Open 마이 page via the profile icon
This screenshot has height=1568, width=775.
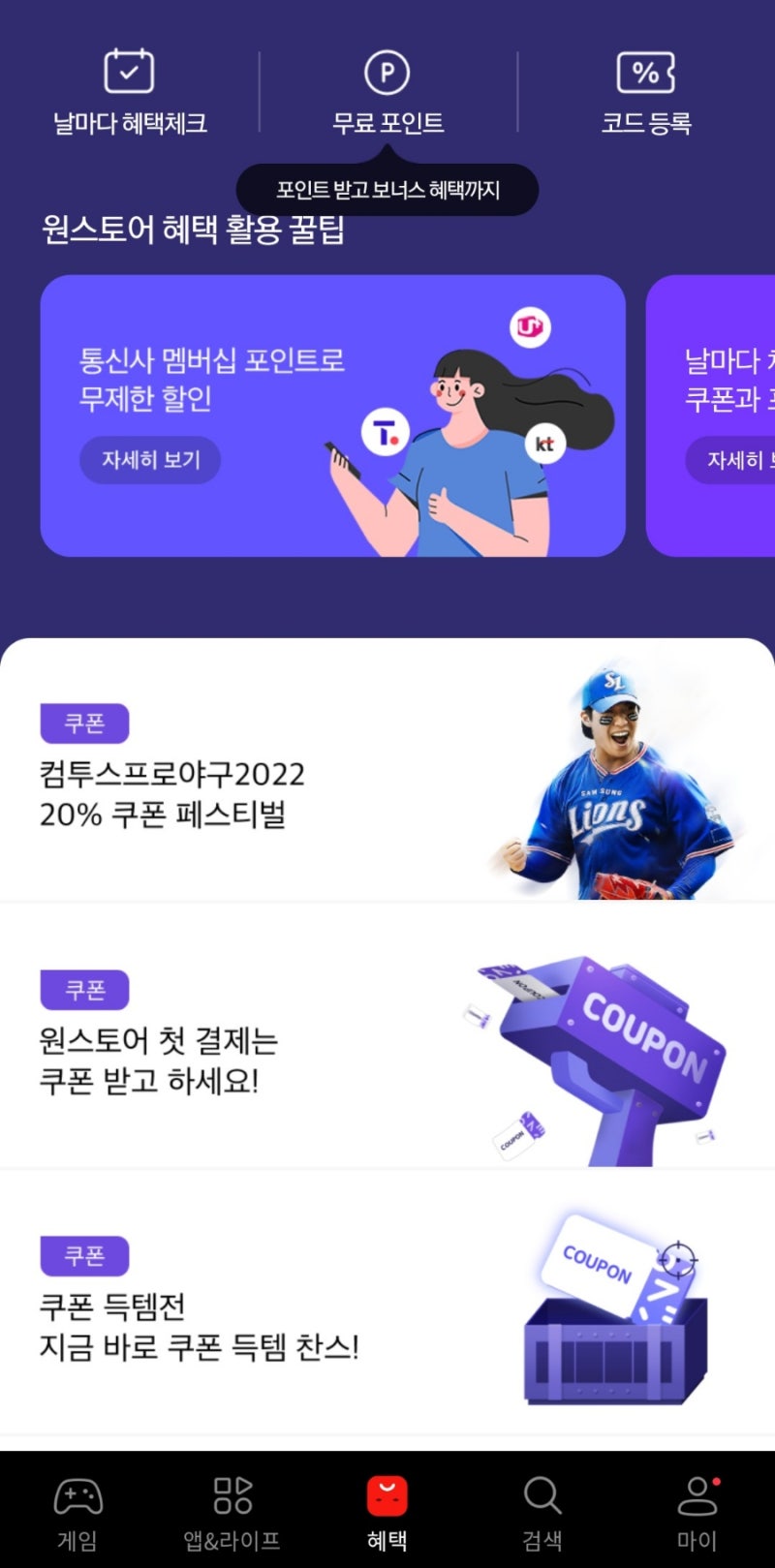[x=697, y=1497]
